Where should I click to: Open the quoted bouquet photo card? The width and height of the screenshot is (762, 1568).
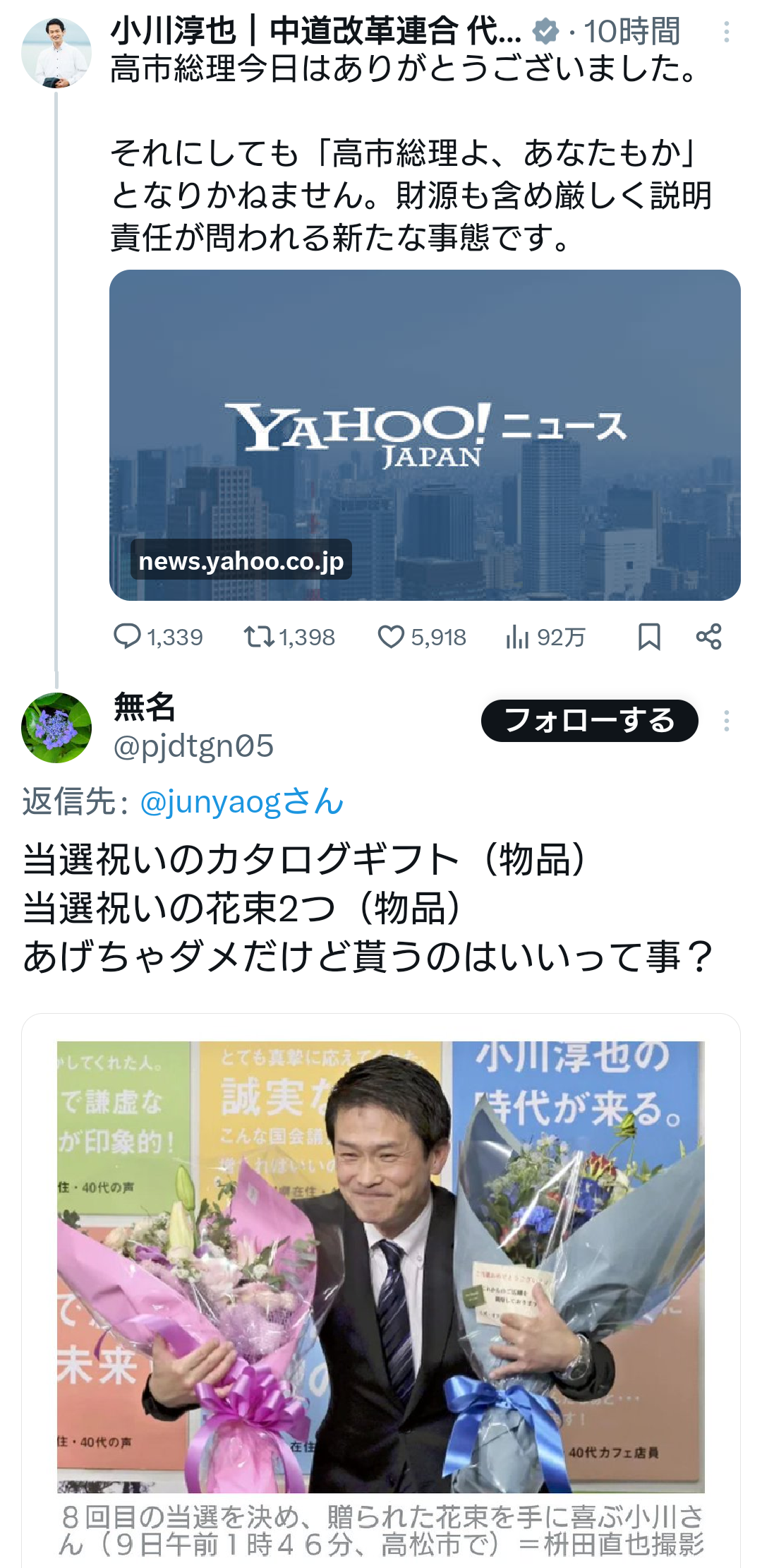(x=381, y=1271)
